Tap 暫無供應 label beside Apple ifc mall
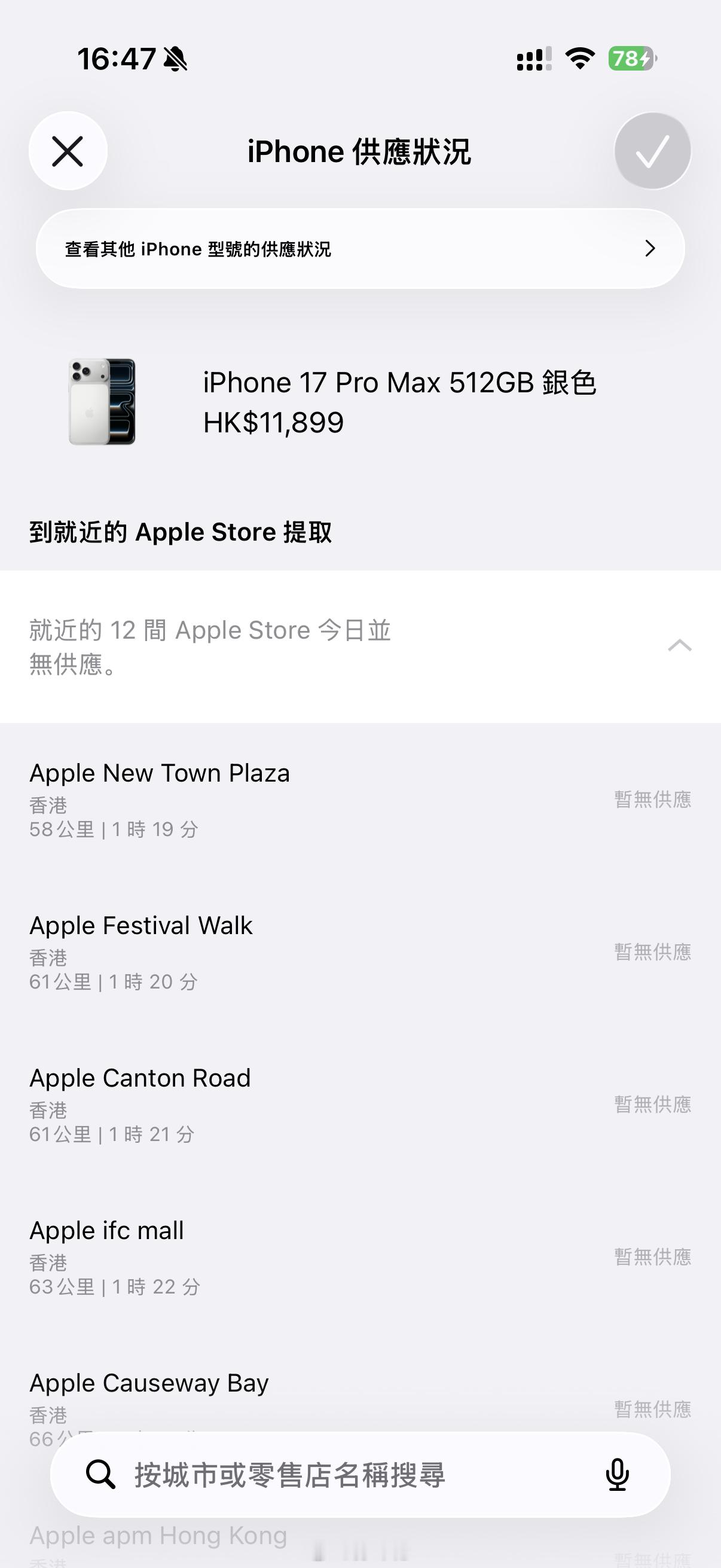The image size is (721, 1568). pos(653,1258)
